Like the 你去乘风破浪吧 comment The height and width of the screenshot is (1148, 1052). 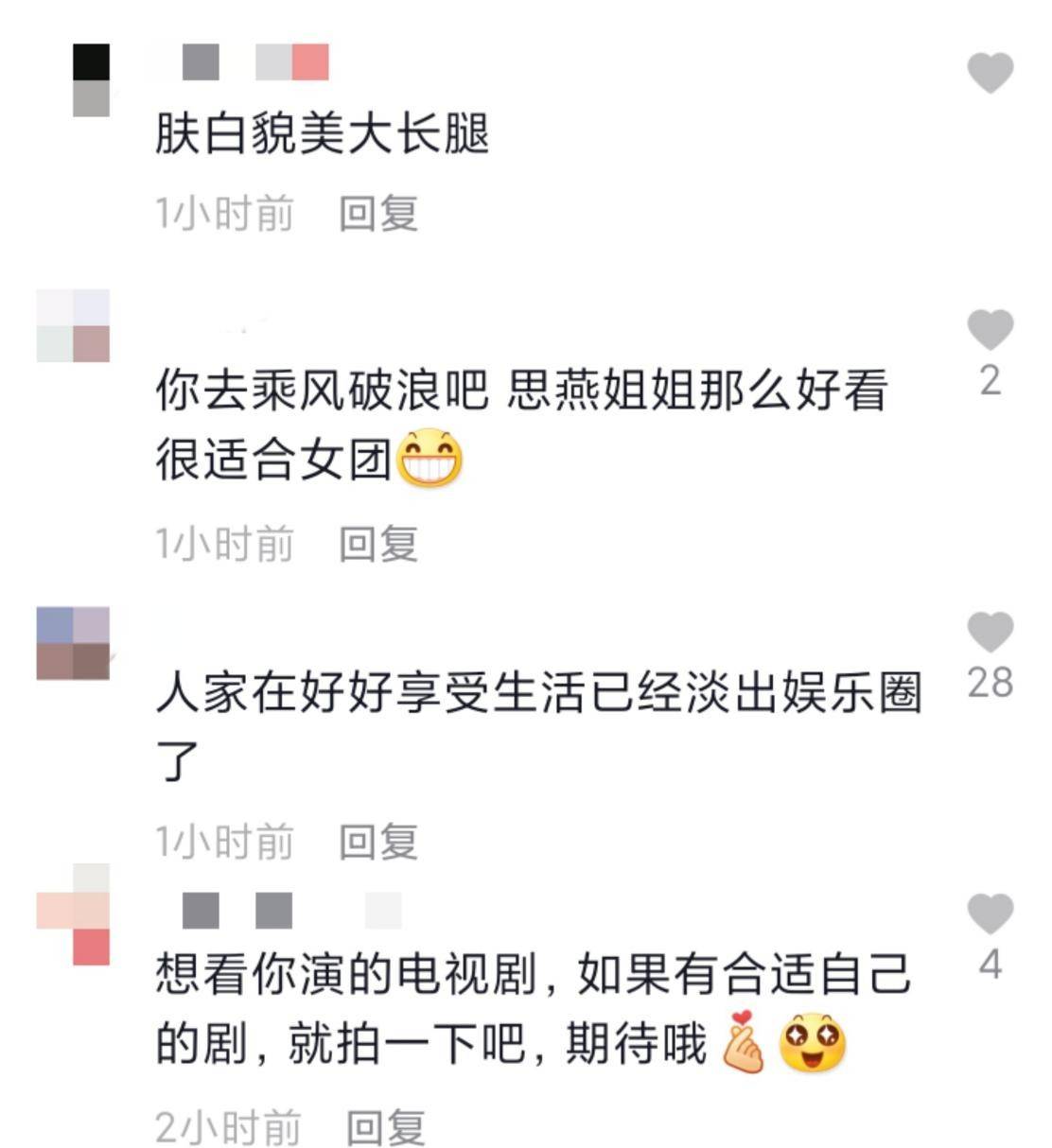tap(990, 329)
